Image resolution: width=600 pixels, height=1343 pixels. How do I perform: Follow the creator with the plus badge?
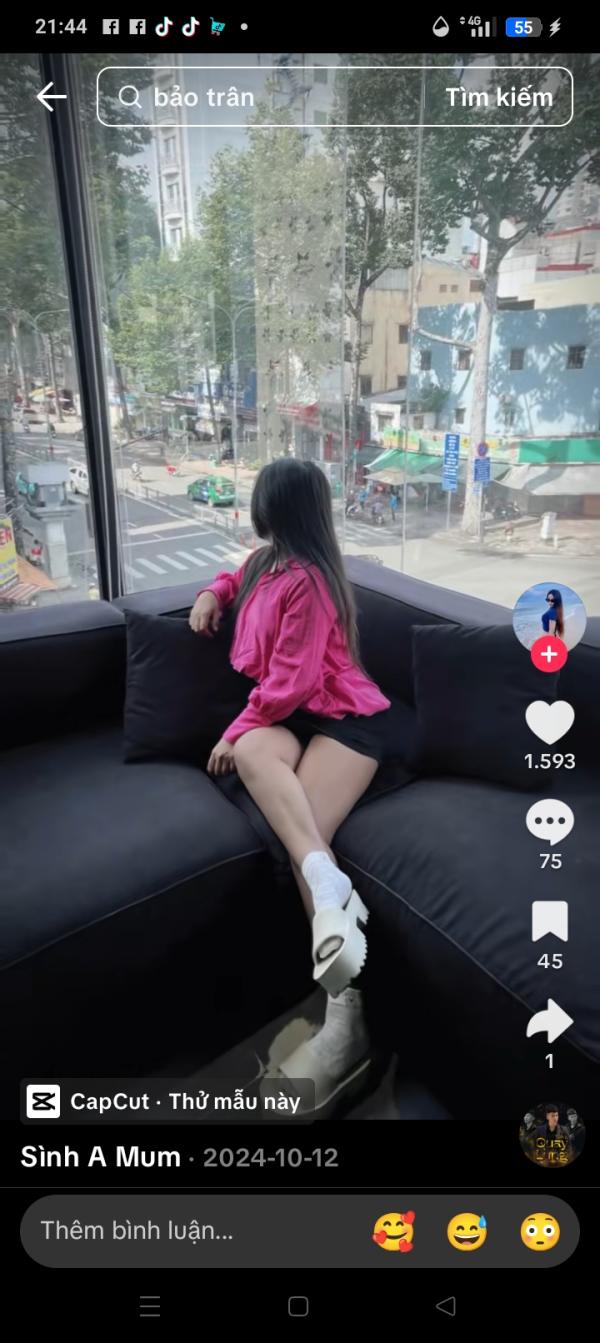coord(549,655)
